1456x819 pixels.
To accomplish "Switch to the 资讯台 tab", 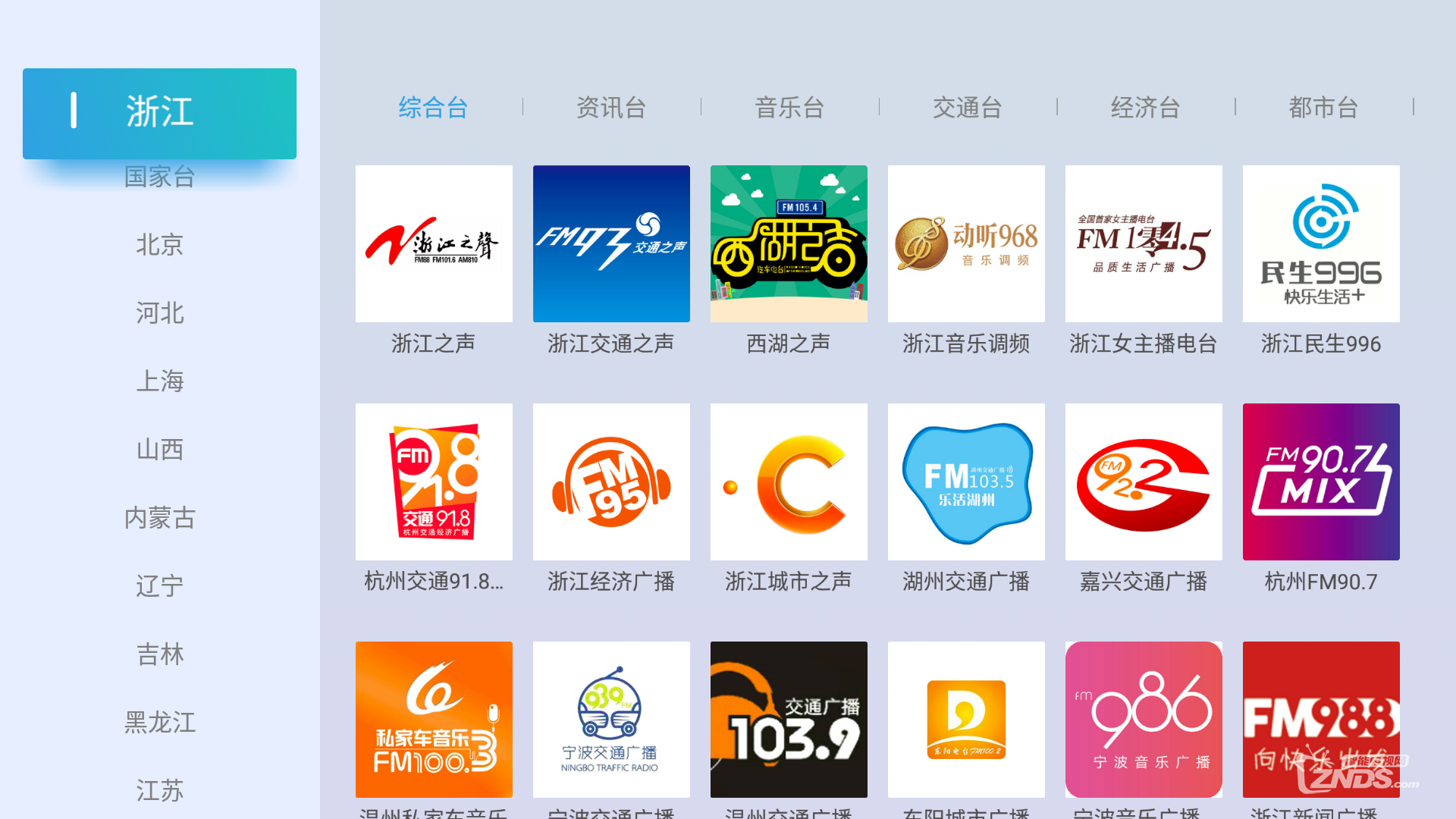I will (x=611, y=108).
